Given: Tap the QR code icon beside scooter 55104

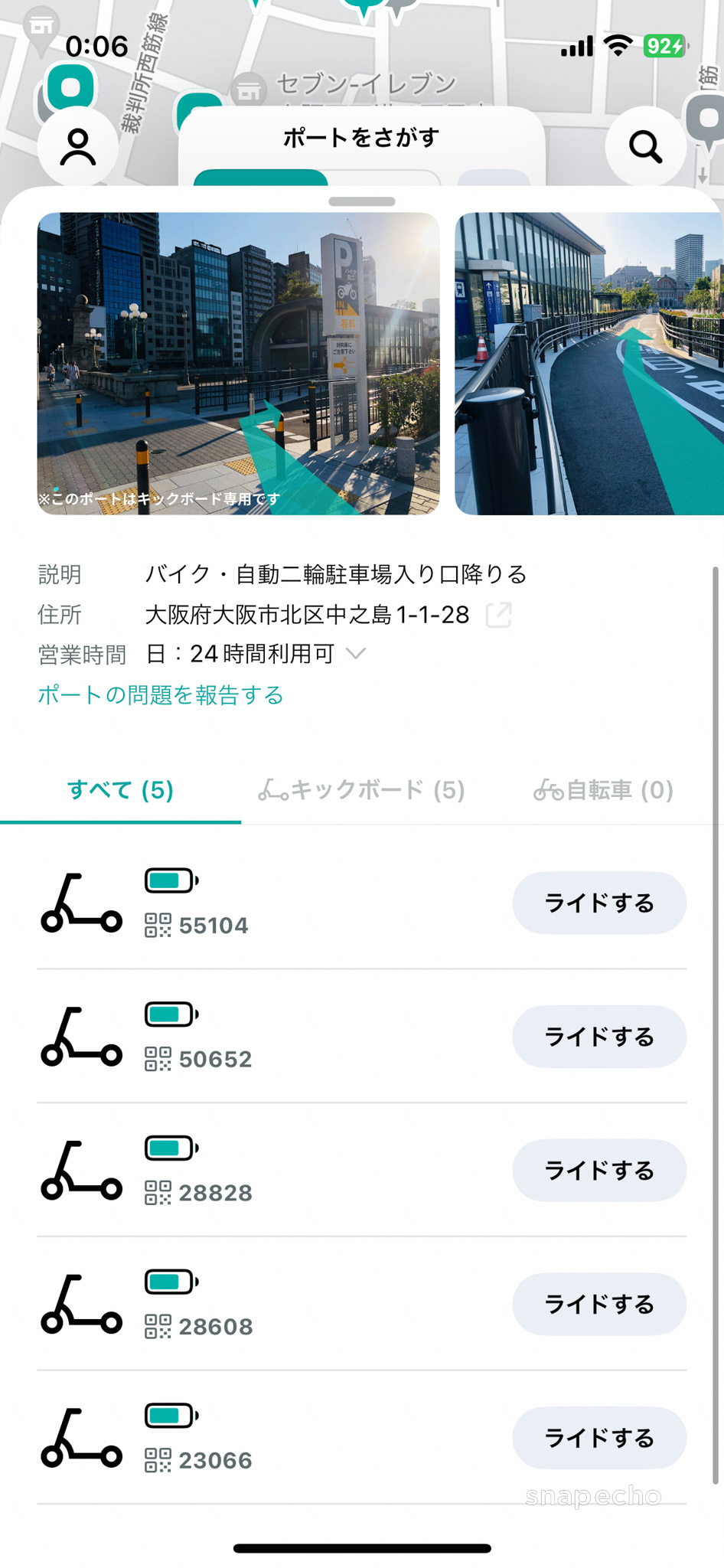Looking at the screenshot, I should click(158, 925).
